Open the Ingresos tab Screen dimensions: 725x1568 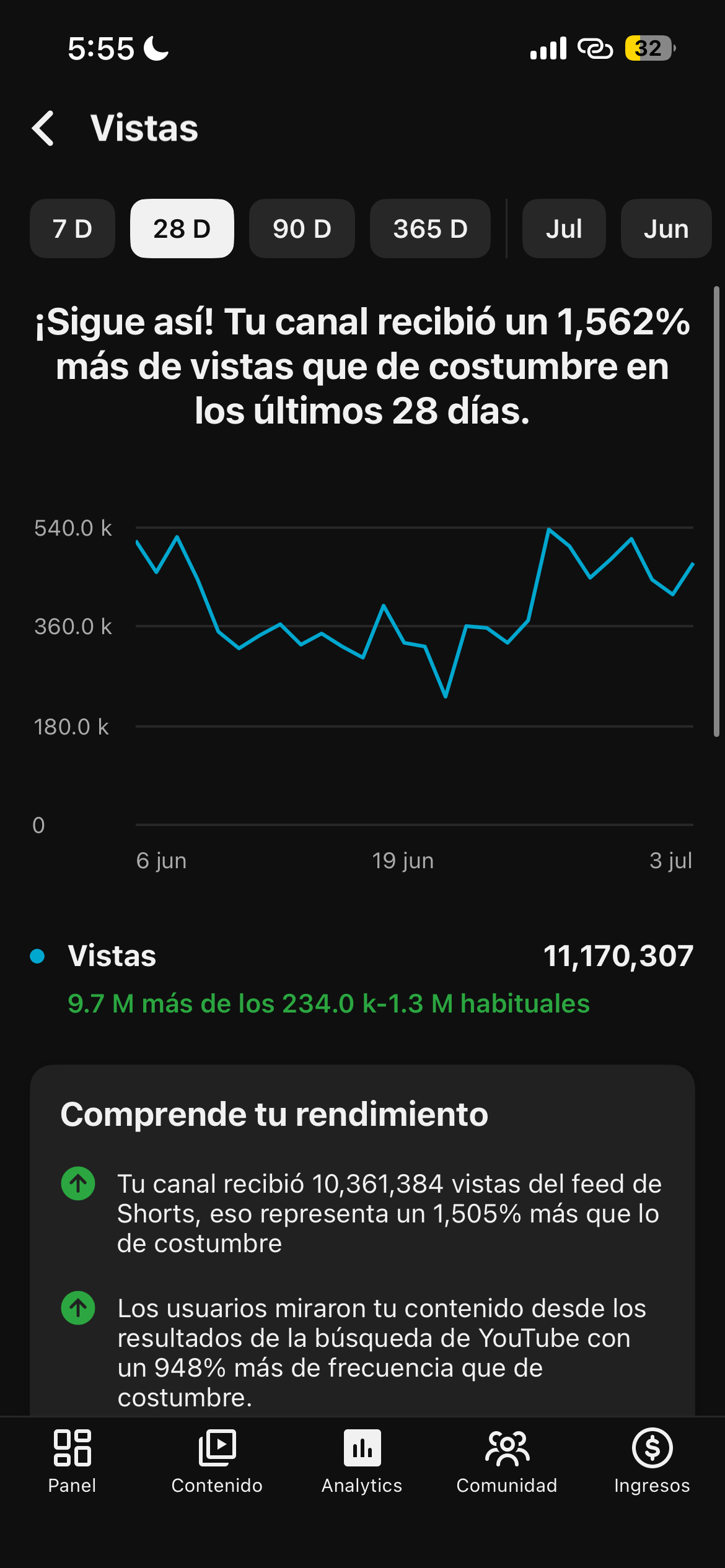[x=652, y=1461]
